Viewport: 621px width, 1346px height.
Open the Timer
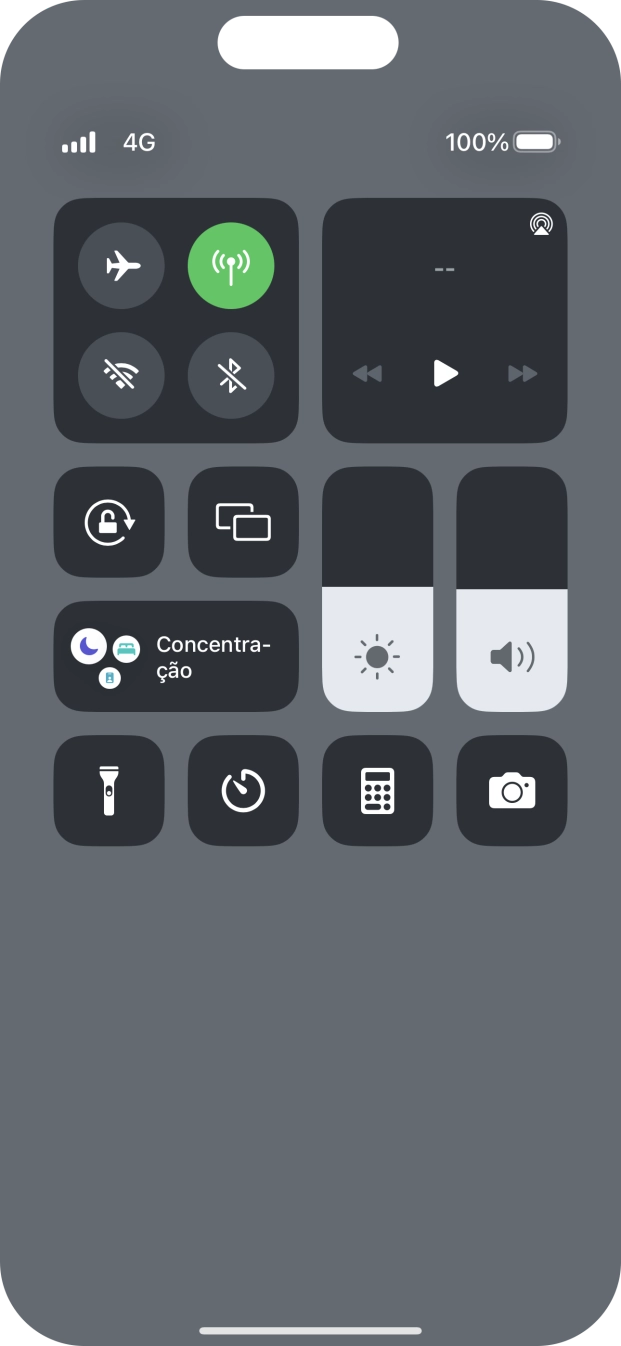point(243,791)
